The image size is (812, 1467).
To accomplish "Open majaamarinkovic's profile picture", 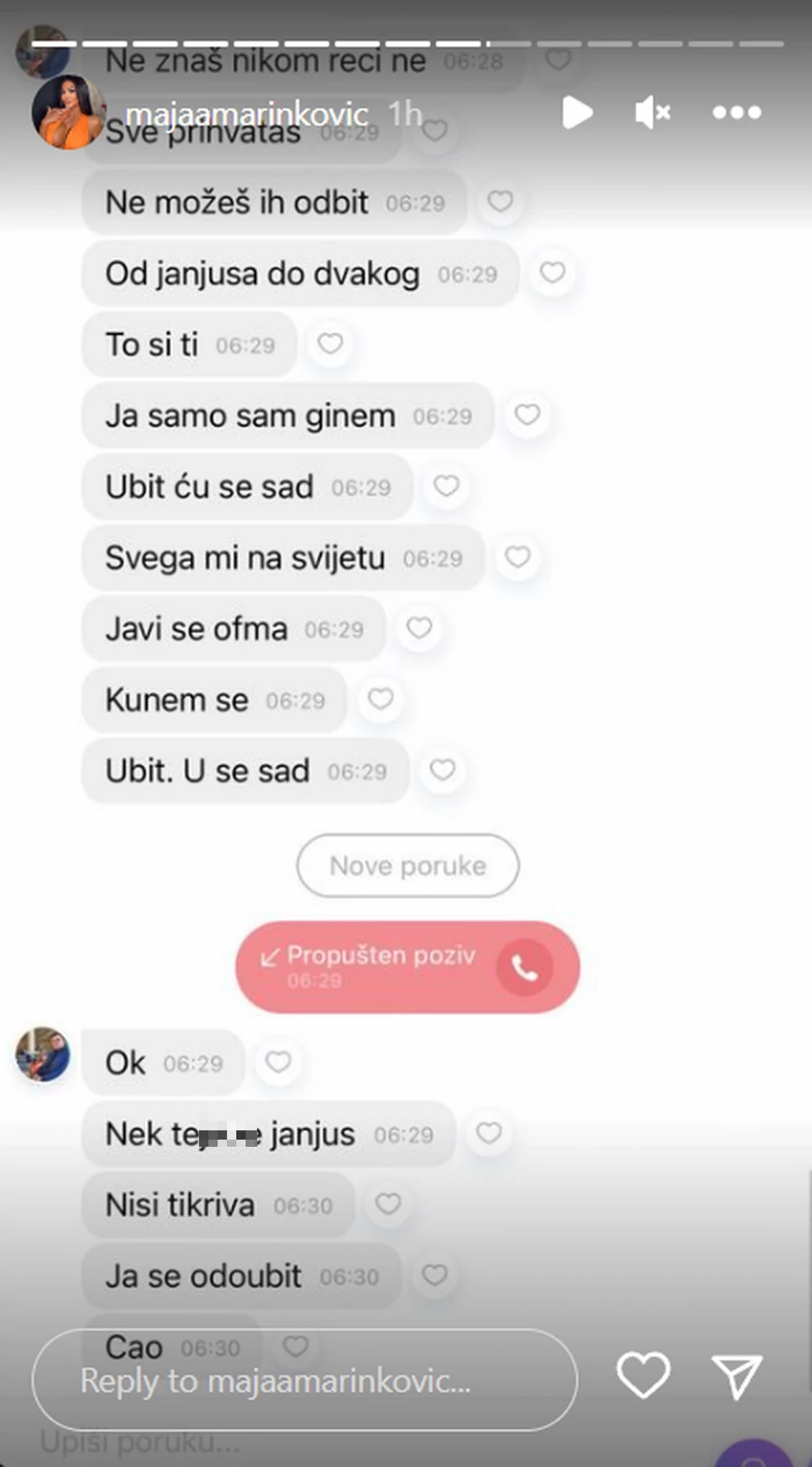I will click(68, 112).
